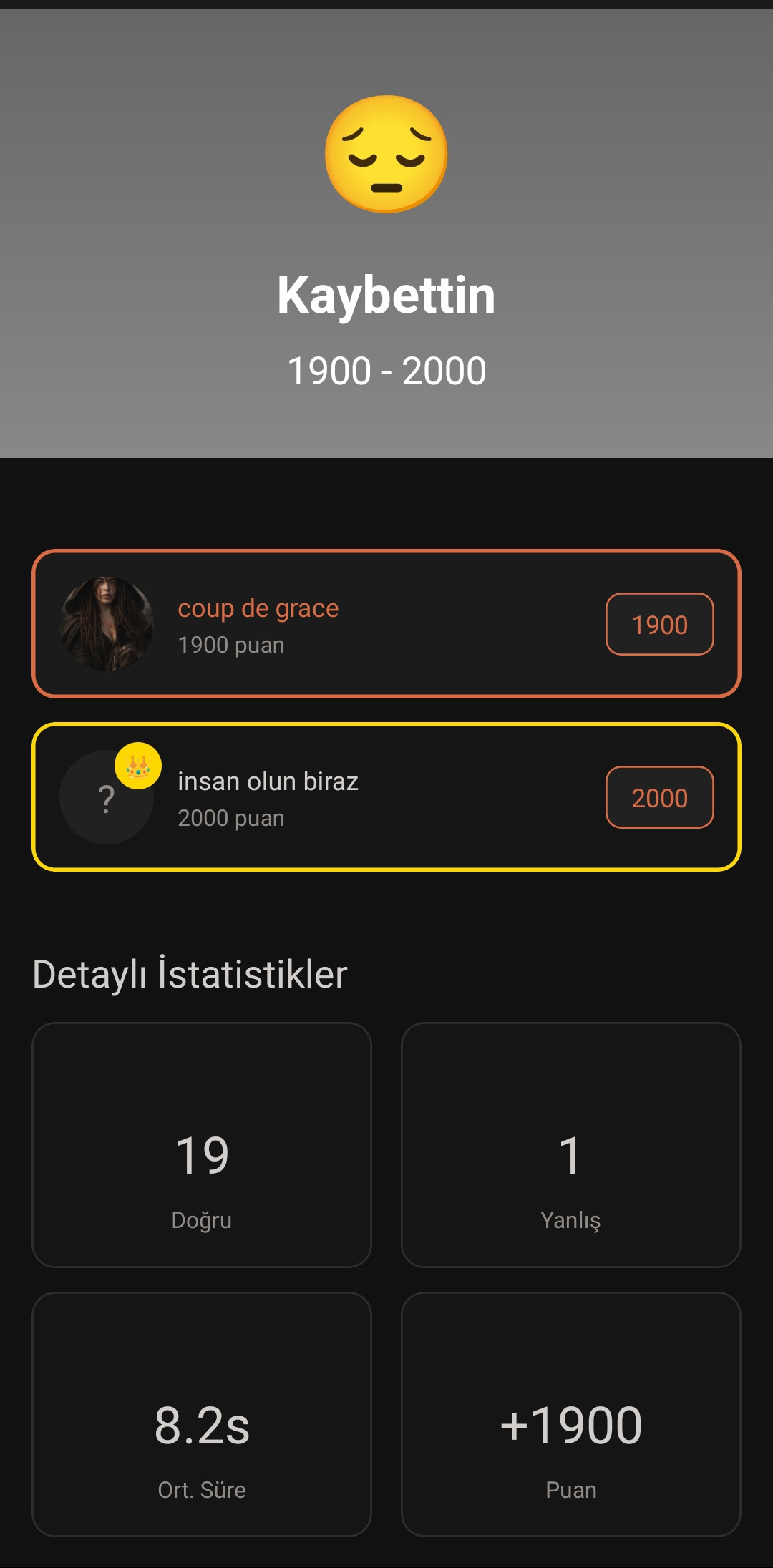Open insan olun biraz player card
This screenshot has height=1568, width=773.
click(386, 797)
